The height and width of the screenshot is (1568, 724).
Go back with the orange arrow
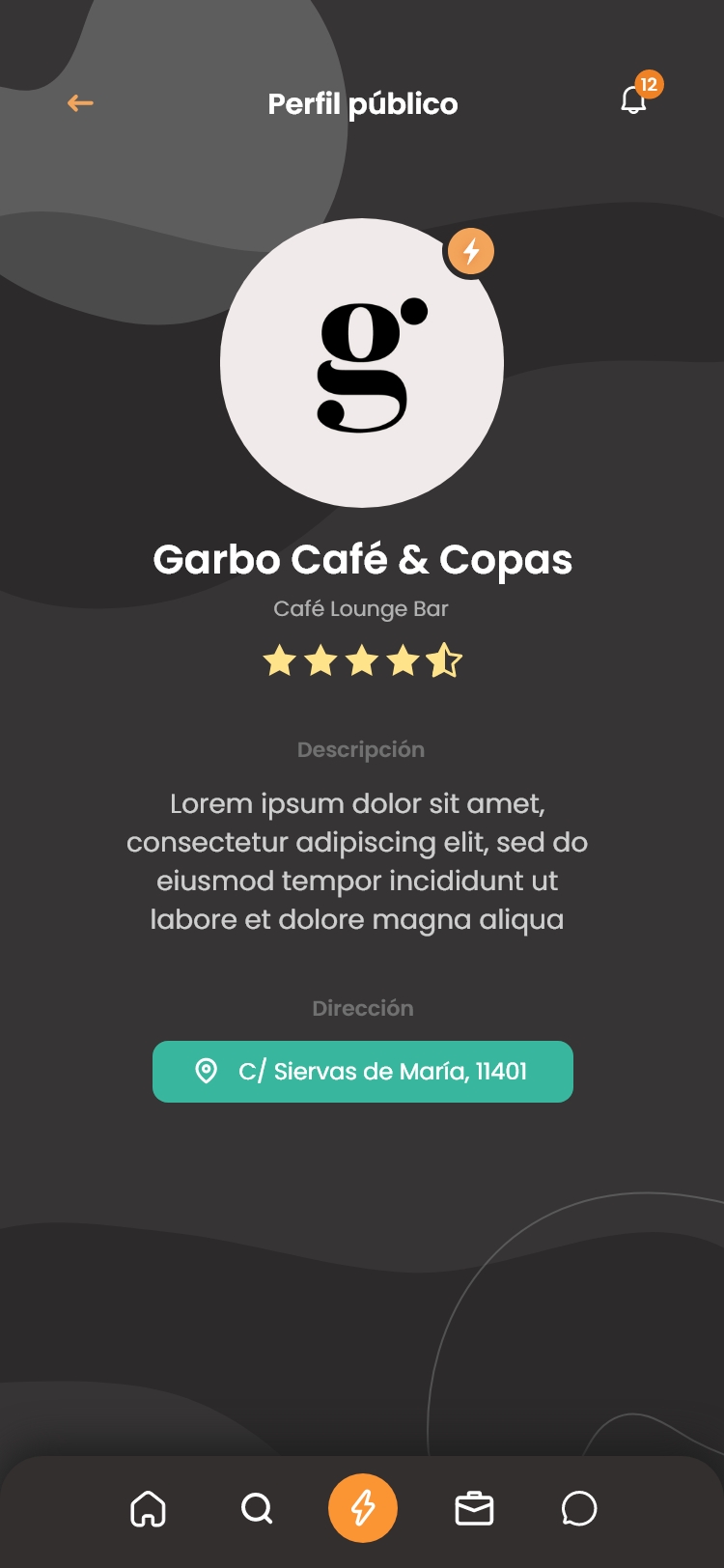(x=80, y=102)
